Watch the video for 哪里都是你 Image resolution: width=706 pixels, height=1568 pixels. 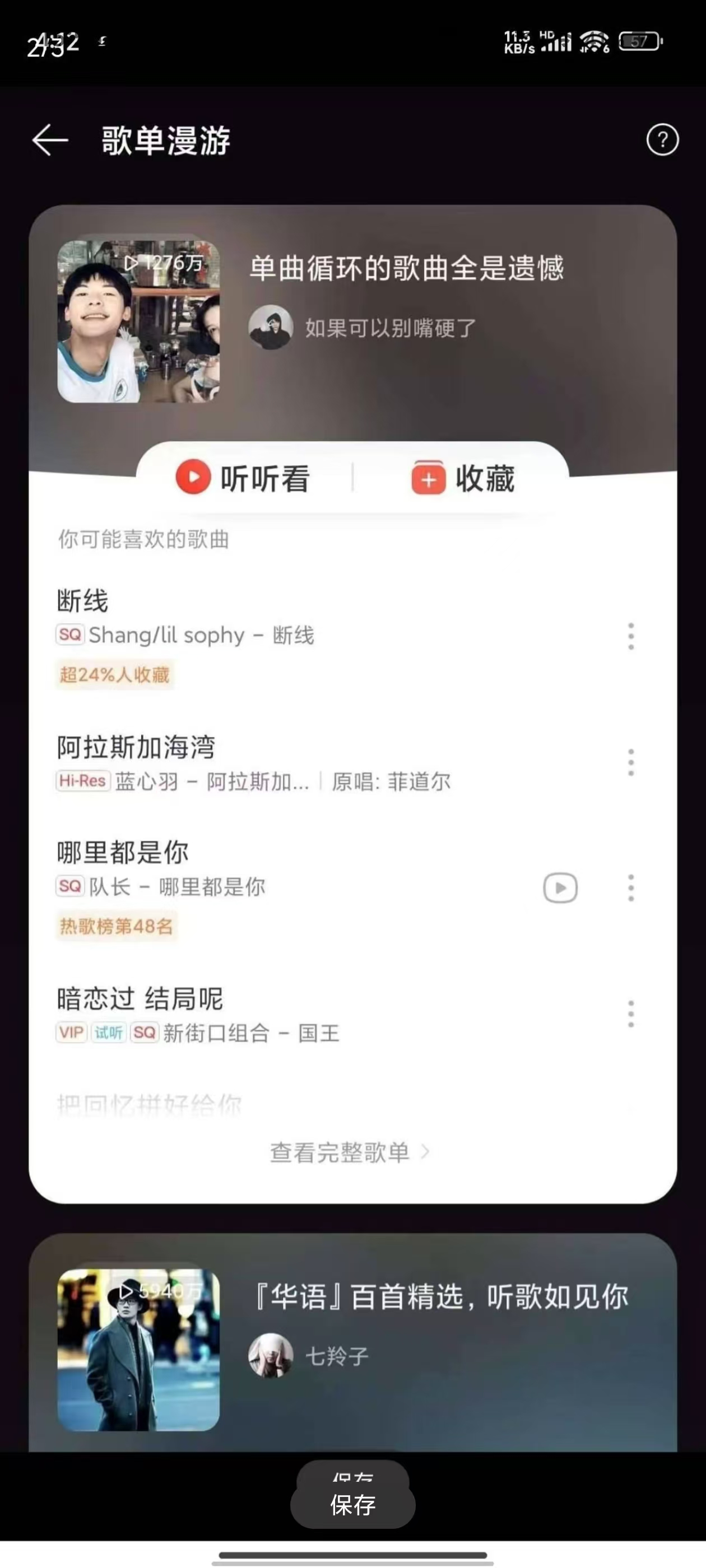pyautogui.click(x=560, y=888)
